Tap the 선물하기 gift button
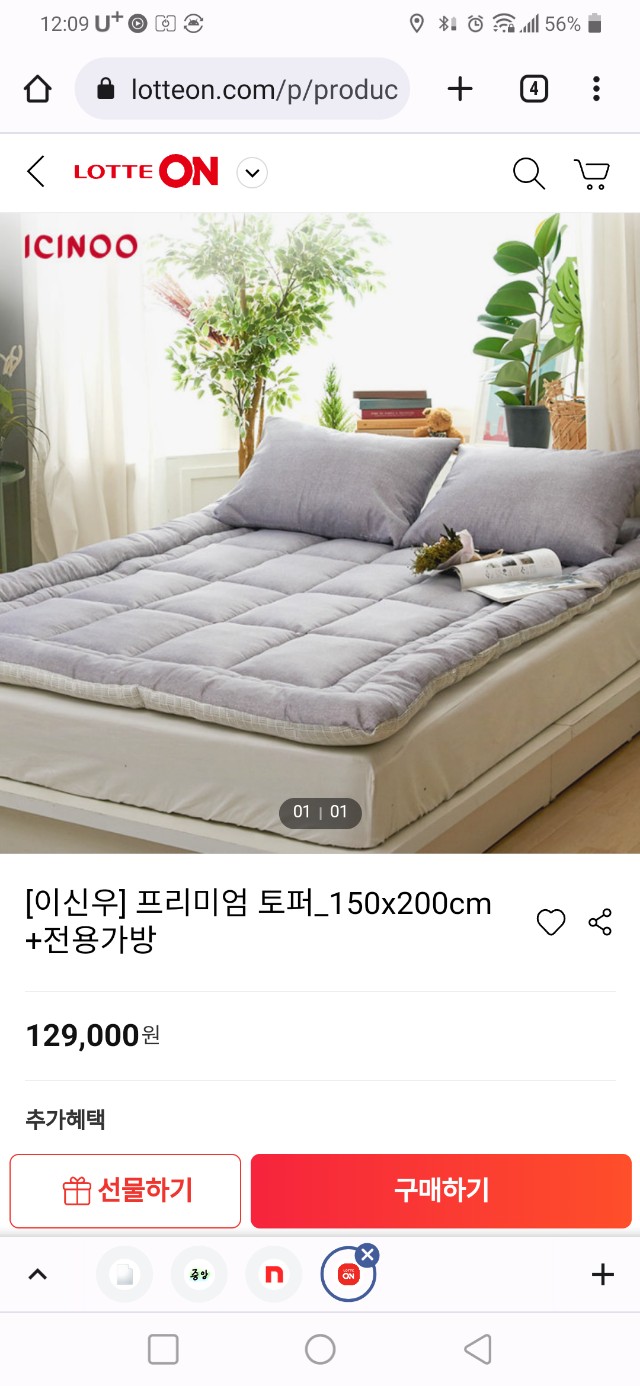 point(126,1191)
